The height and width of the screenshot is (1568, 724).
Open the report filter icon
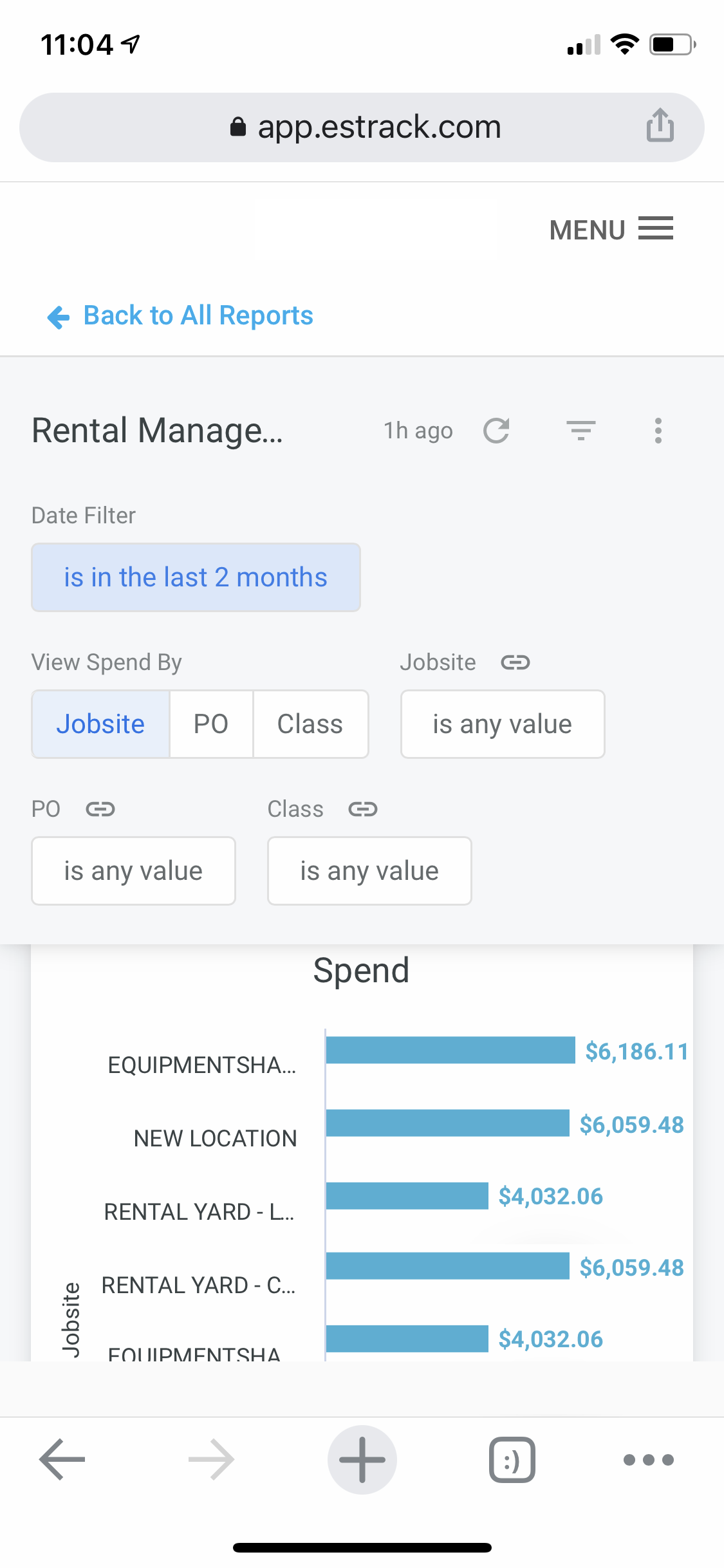click(580, 431)
